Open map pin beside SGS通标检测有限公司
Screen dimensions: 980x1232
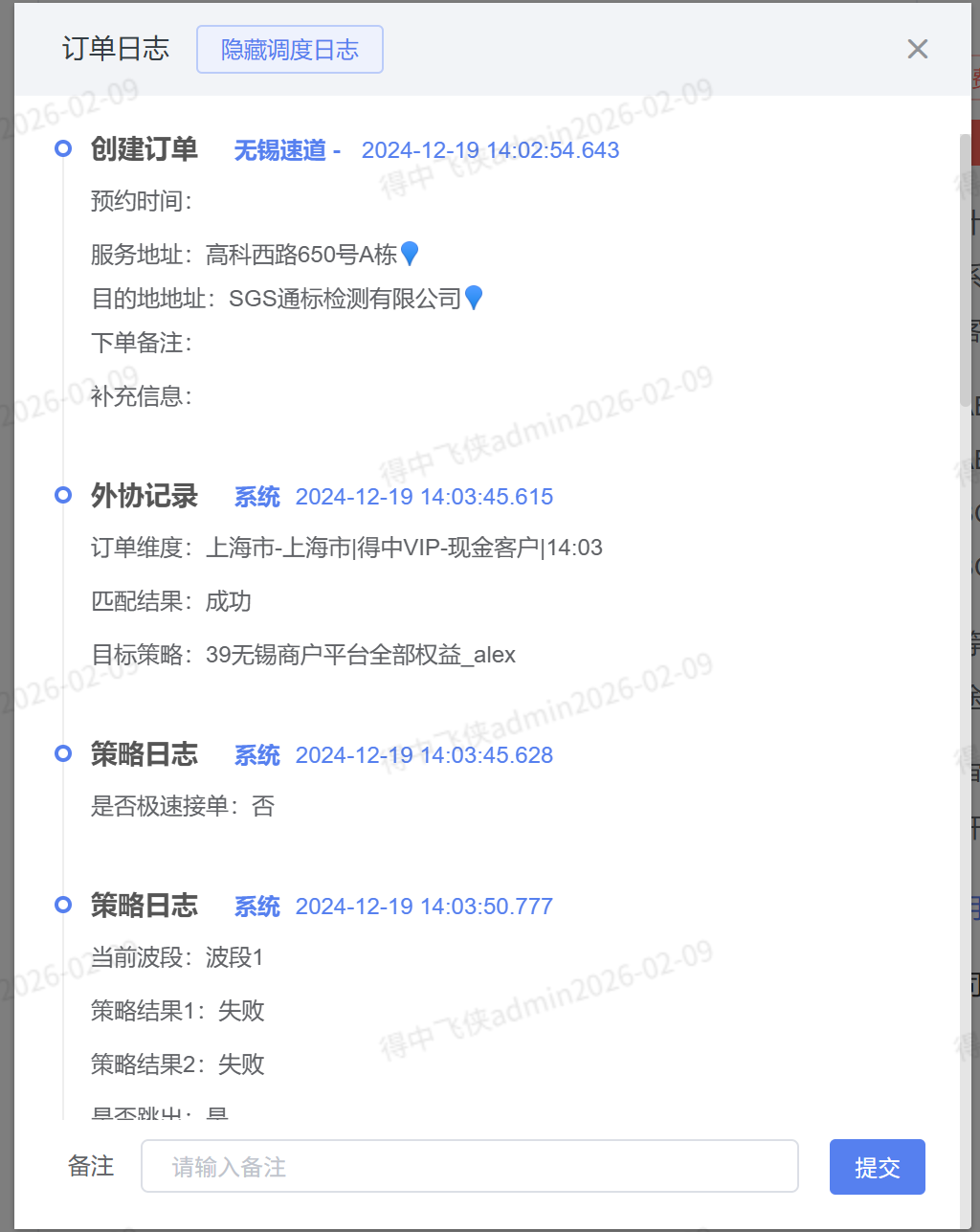tap(474, 298)
